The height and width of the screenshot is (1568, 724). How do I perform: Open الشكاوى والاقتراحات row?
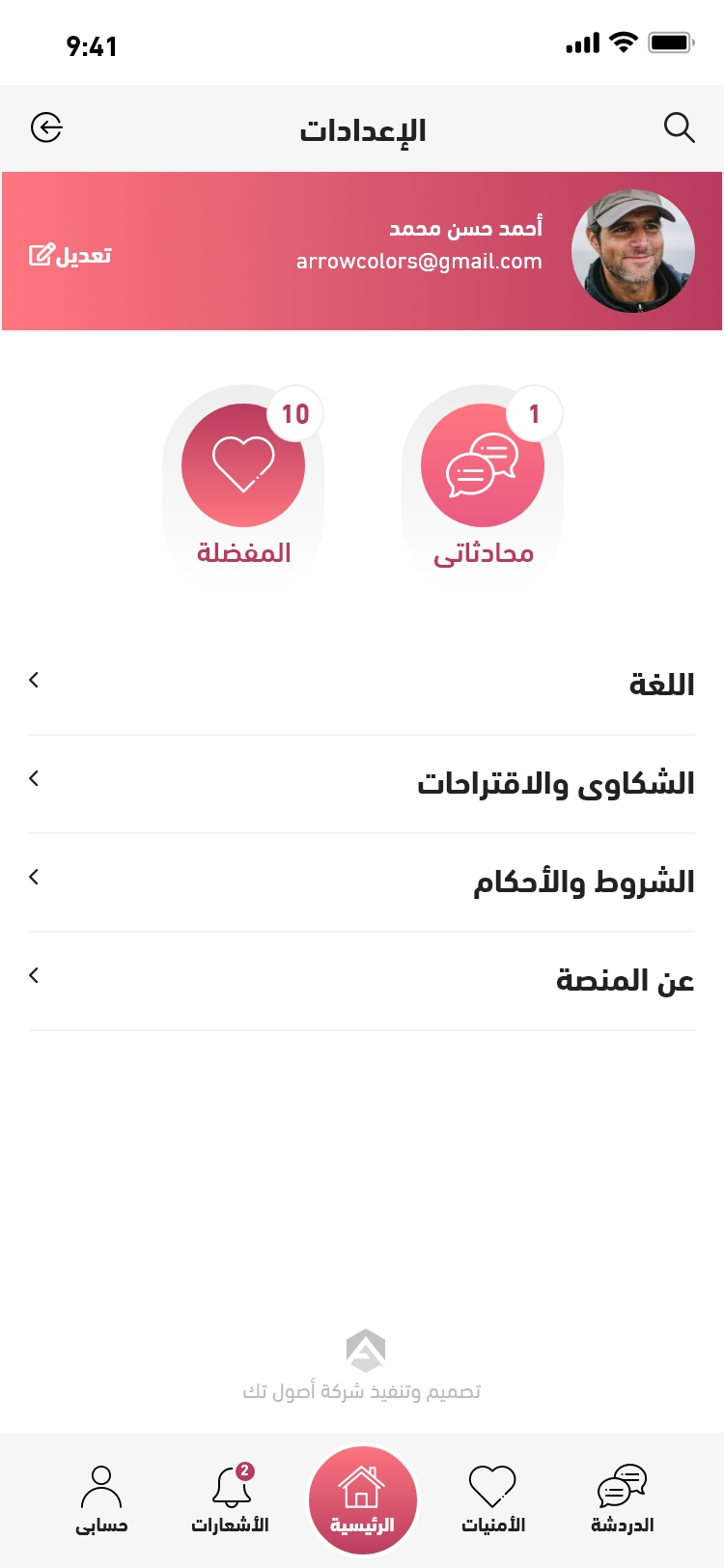(x=362, y=782)
